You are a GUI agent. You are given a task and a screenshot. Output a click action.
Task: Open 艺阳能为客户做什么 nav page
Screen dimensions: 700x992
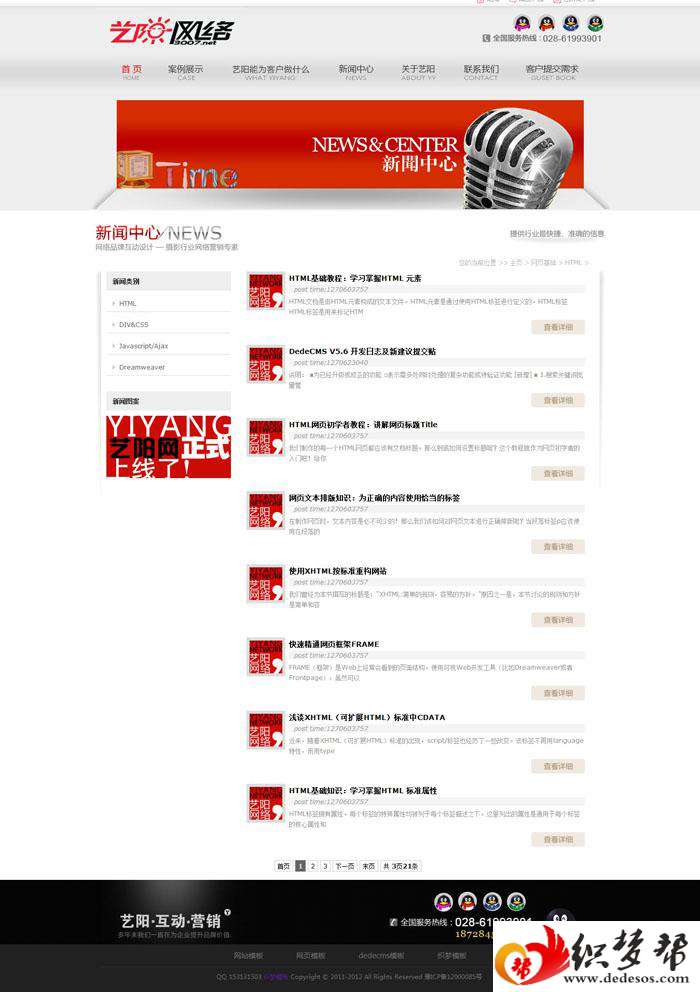pyautogui.click(x=270, y=71)
